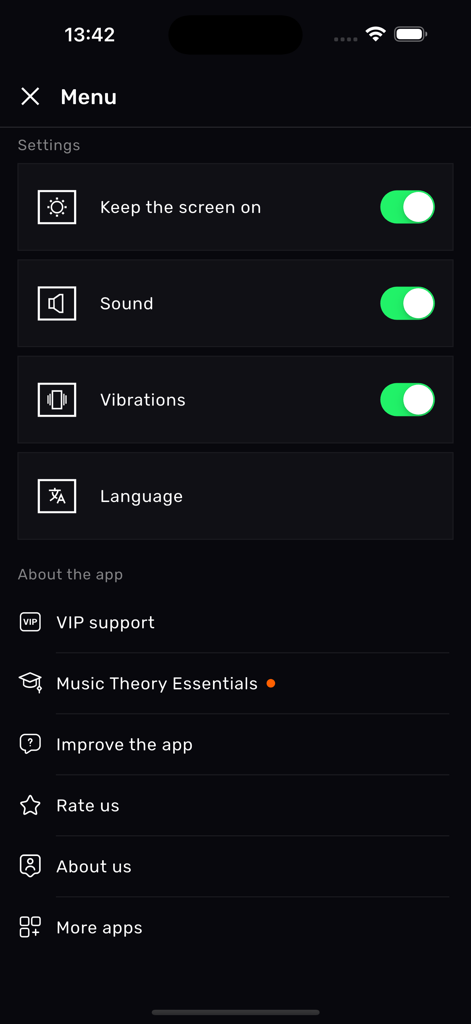View More apps

point(235,927)
